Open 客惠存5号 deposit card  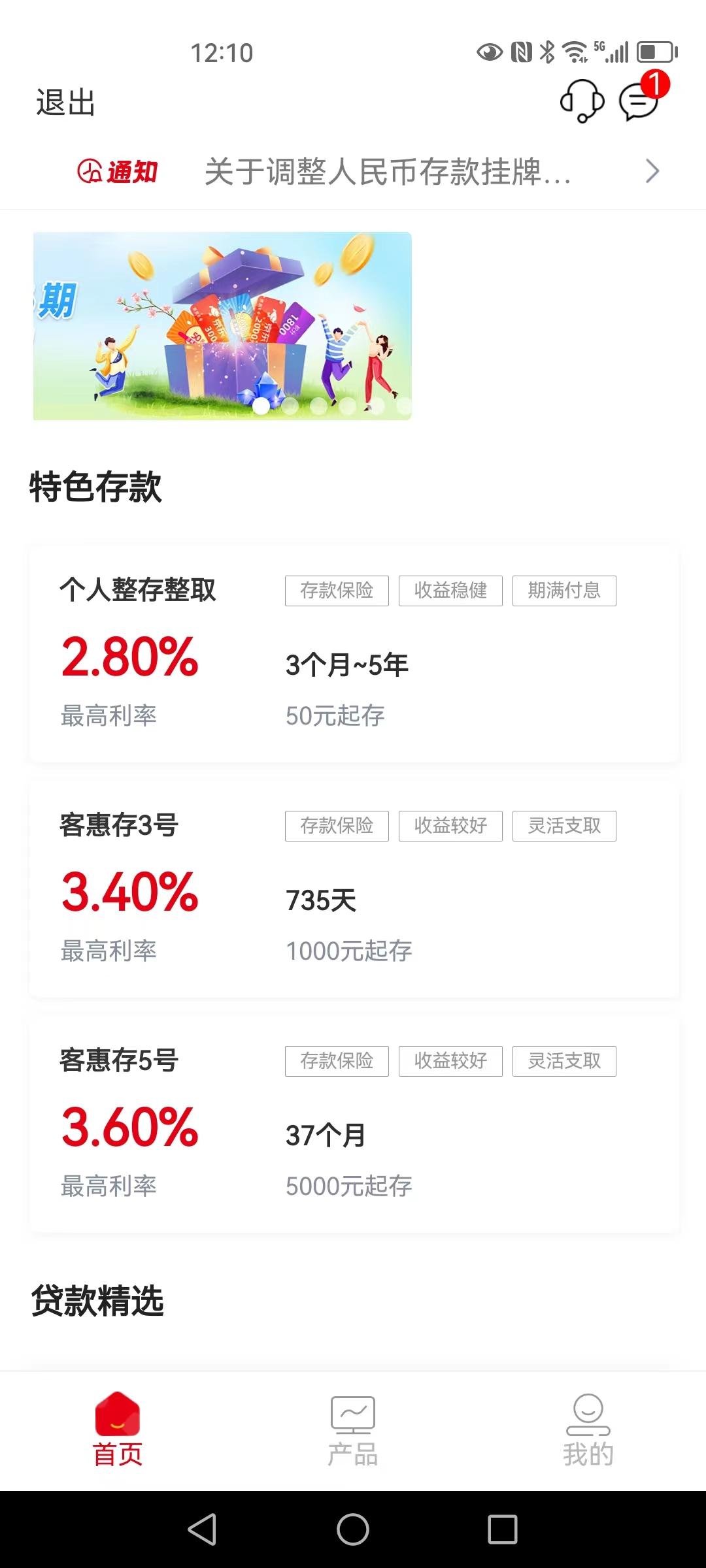(x=354, y=1124)
